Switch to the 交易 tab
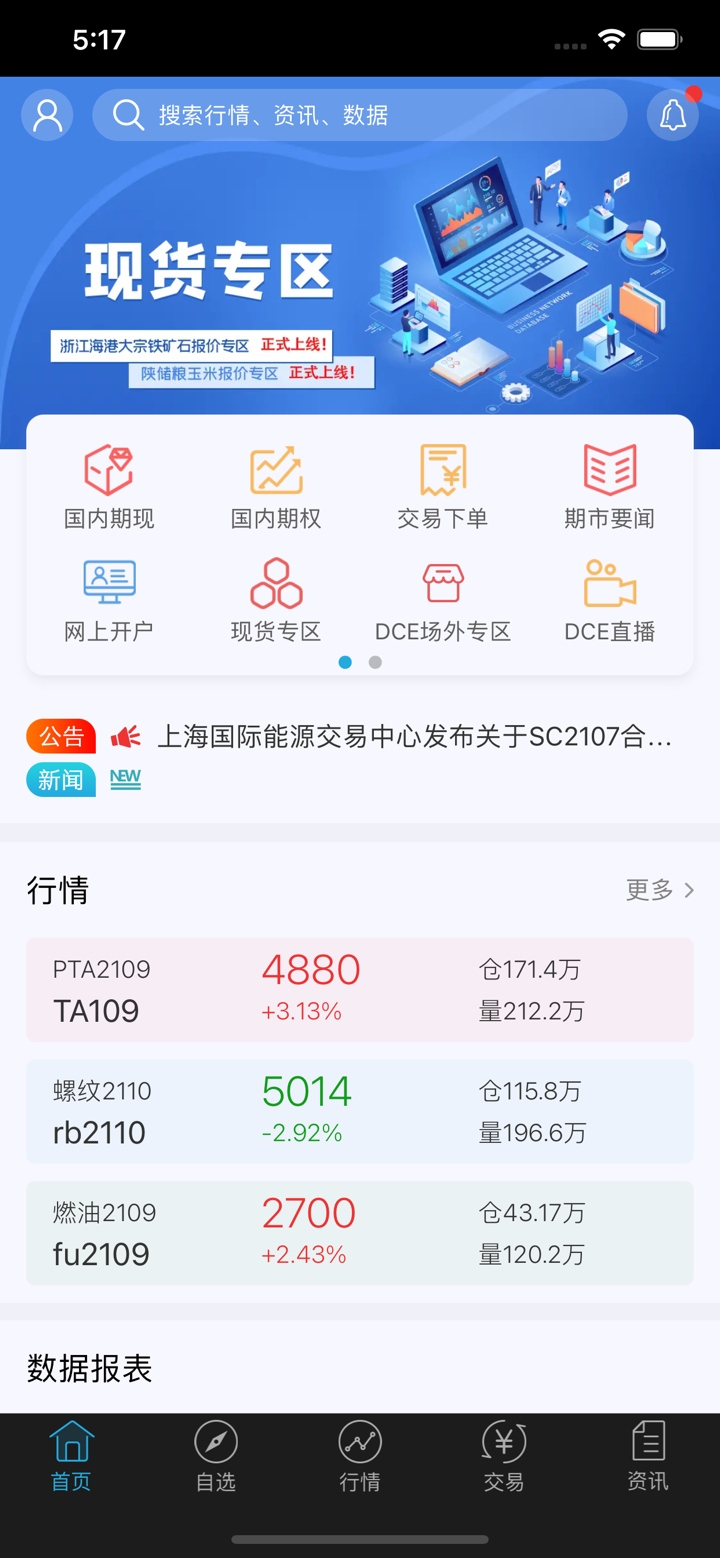The height and width of the screenshot is (1558, 720). point(504,1456)
